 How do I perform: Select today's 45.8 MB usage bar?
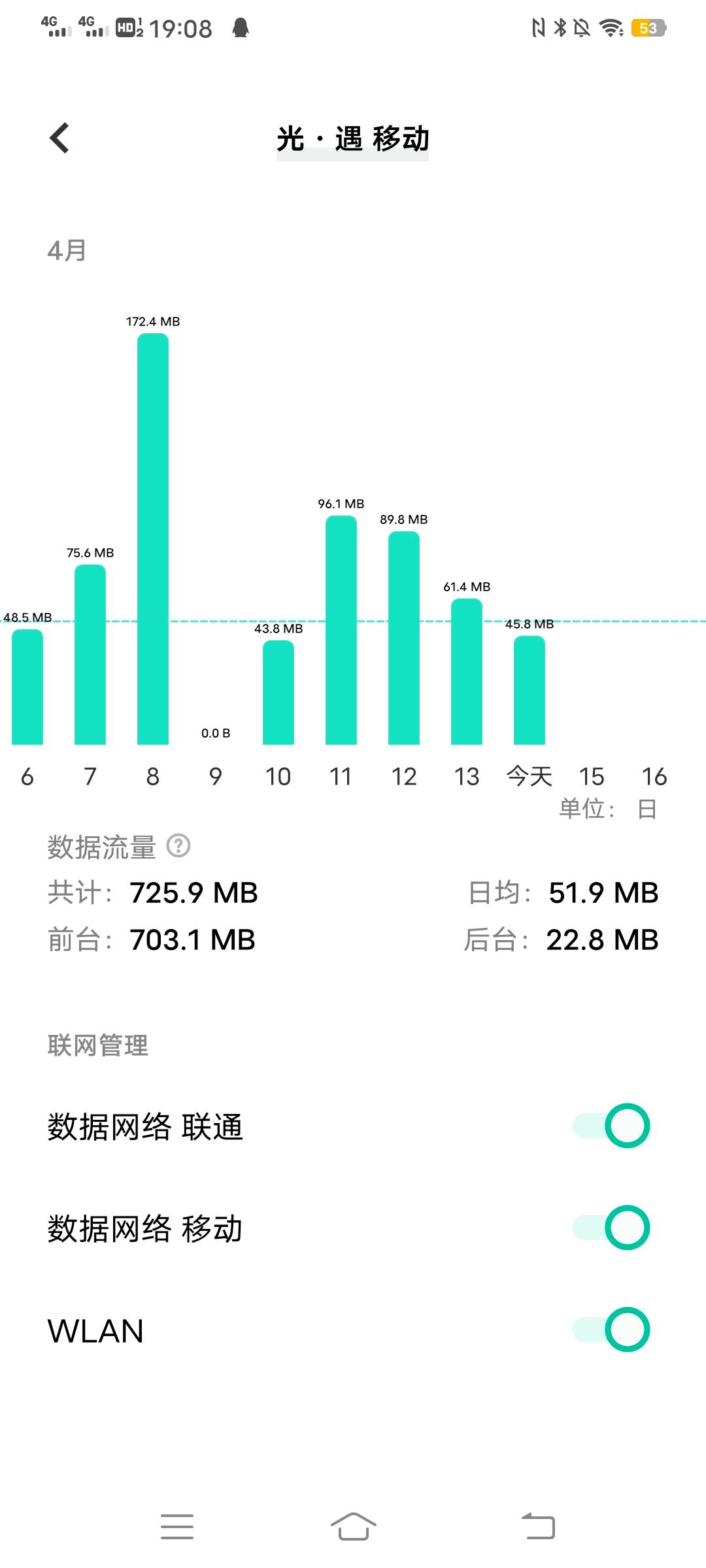[529, 691]
